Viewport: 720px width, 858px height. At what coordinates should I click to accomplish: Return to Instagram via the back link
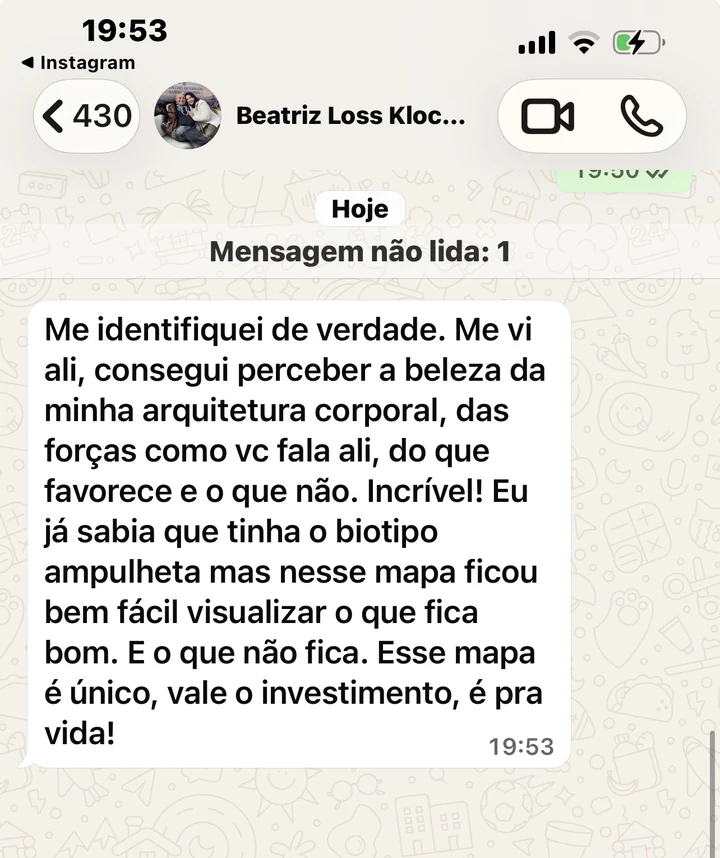click(x=78, y=63)
